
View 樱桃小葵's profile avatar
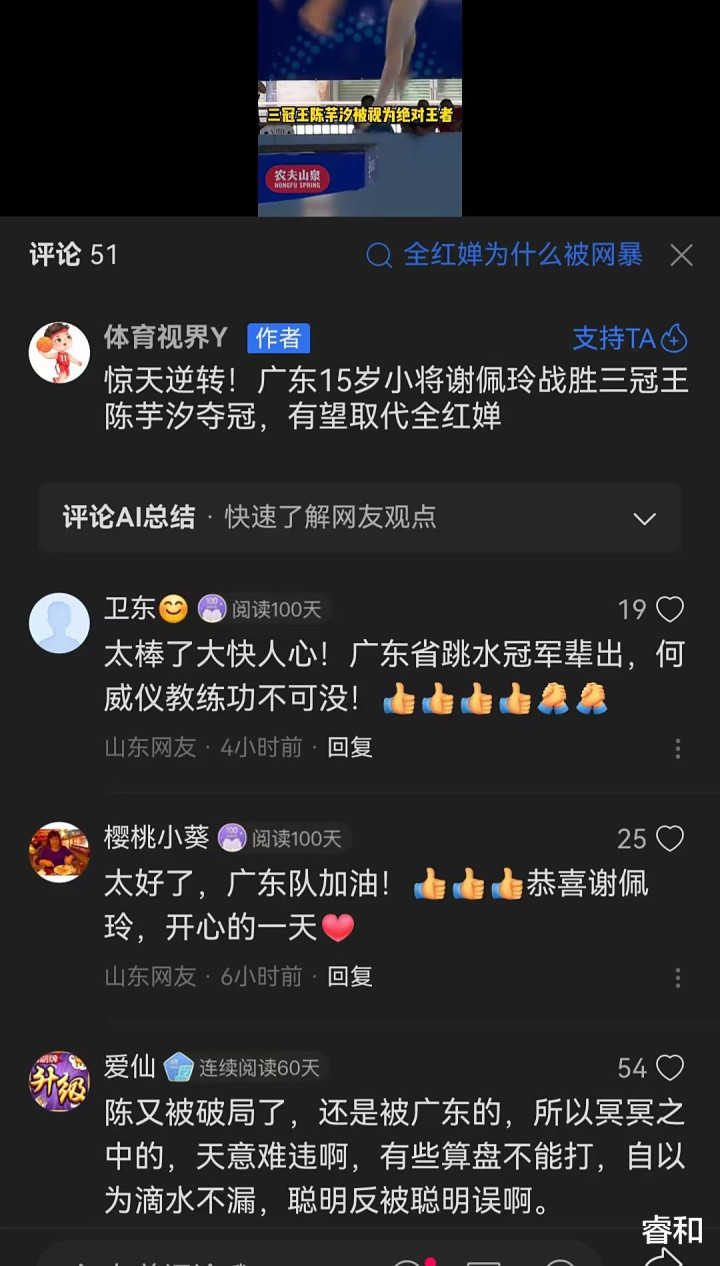59,852
